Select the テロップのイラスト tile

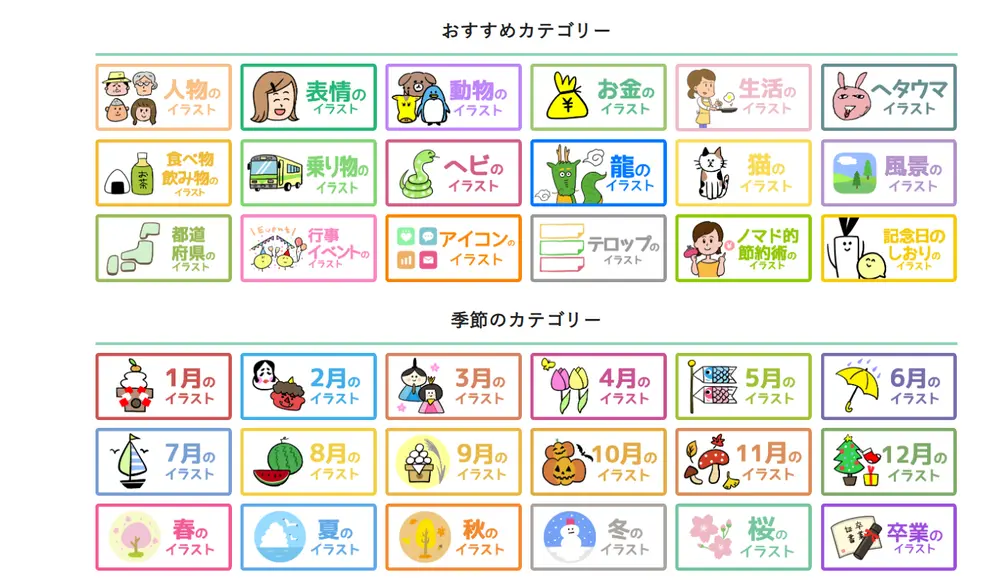click(x=598, y=248)
